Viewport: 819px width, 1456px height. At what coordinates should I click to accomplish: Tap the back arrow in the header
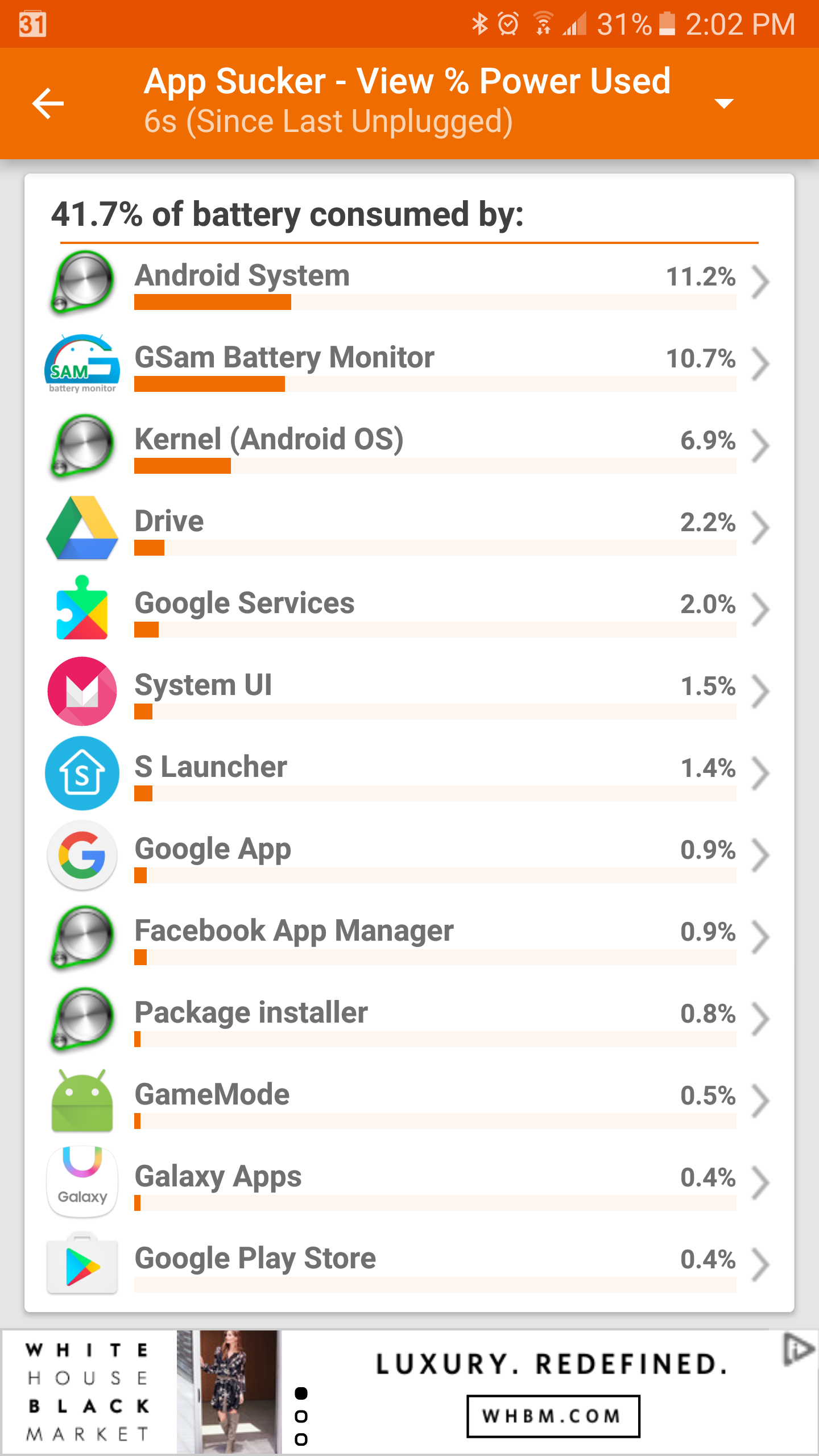click(48, 104)
